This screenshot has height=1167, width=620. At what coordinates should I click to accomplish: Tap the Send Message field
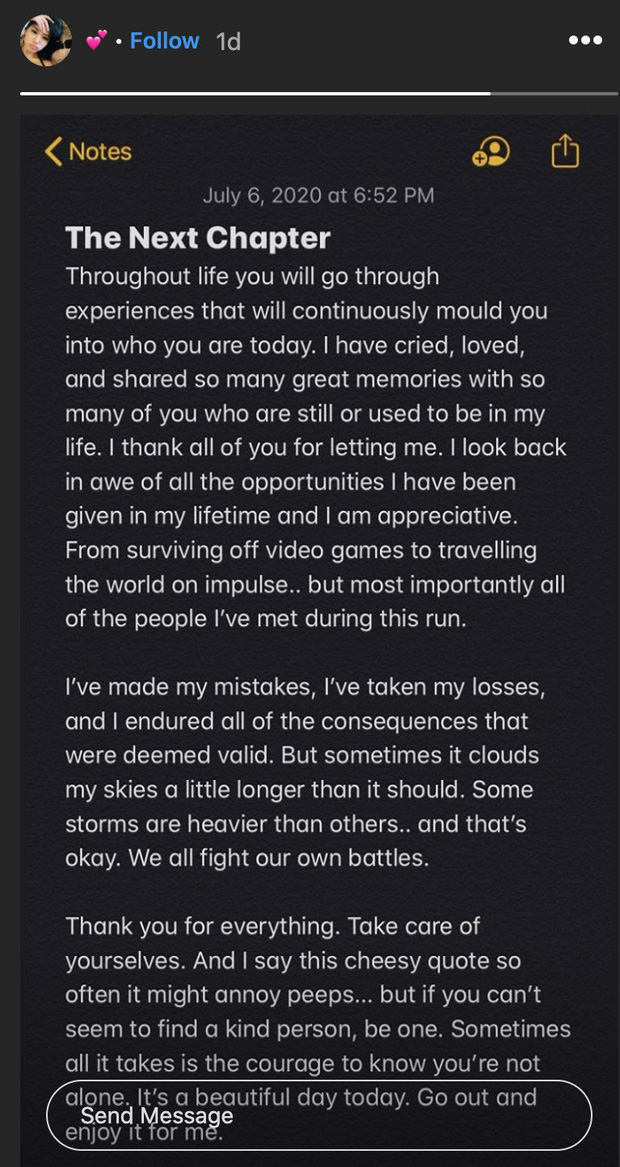click(318, 1115)
